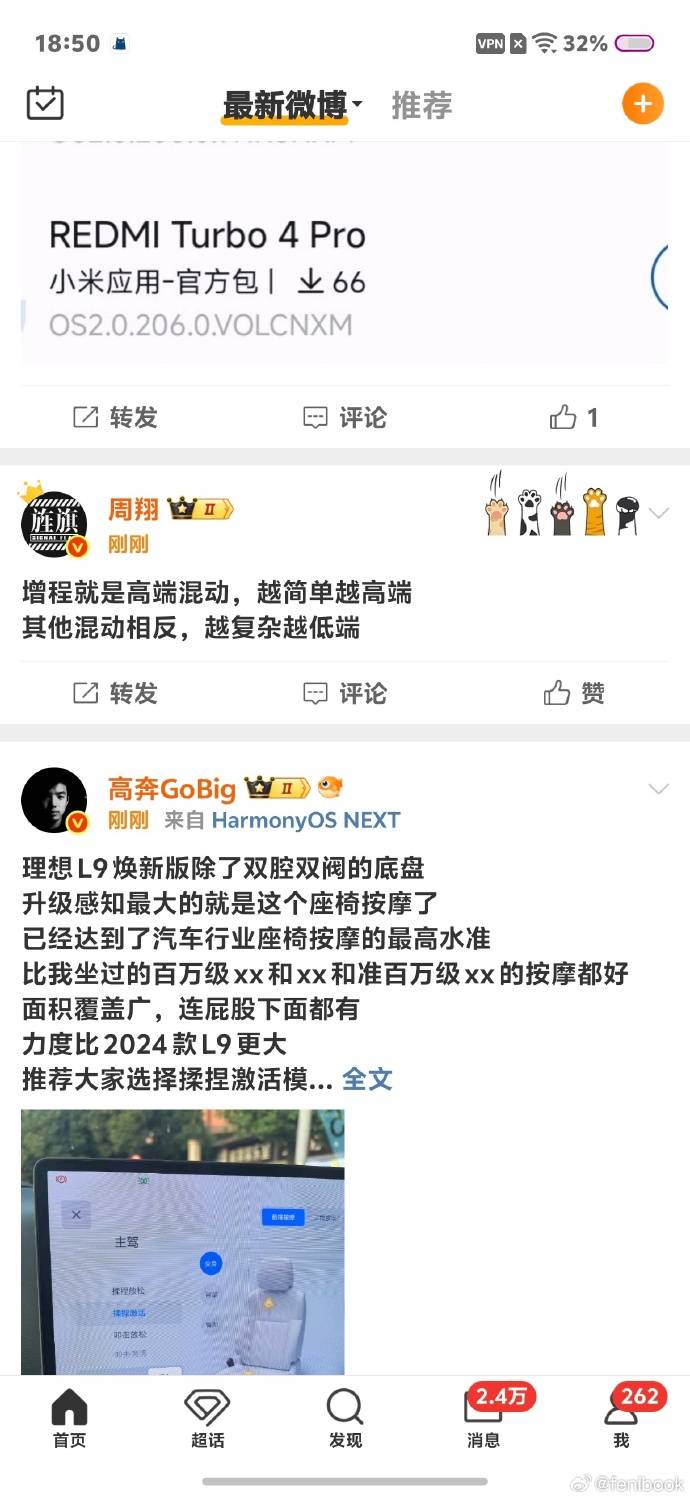Image resolution: width=690 pixels, height=1498 pixels.
Task: Comment on 周翔's post
Action: click(x=345, y=693)
